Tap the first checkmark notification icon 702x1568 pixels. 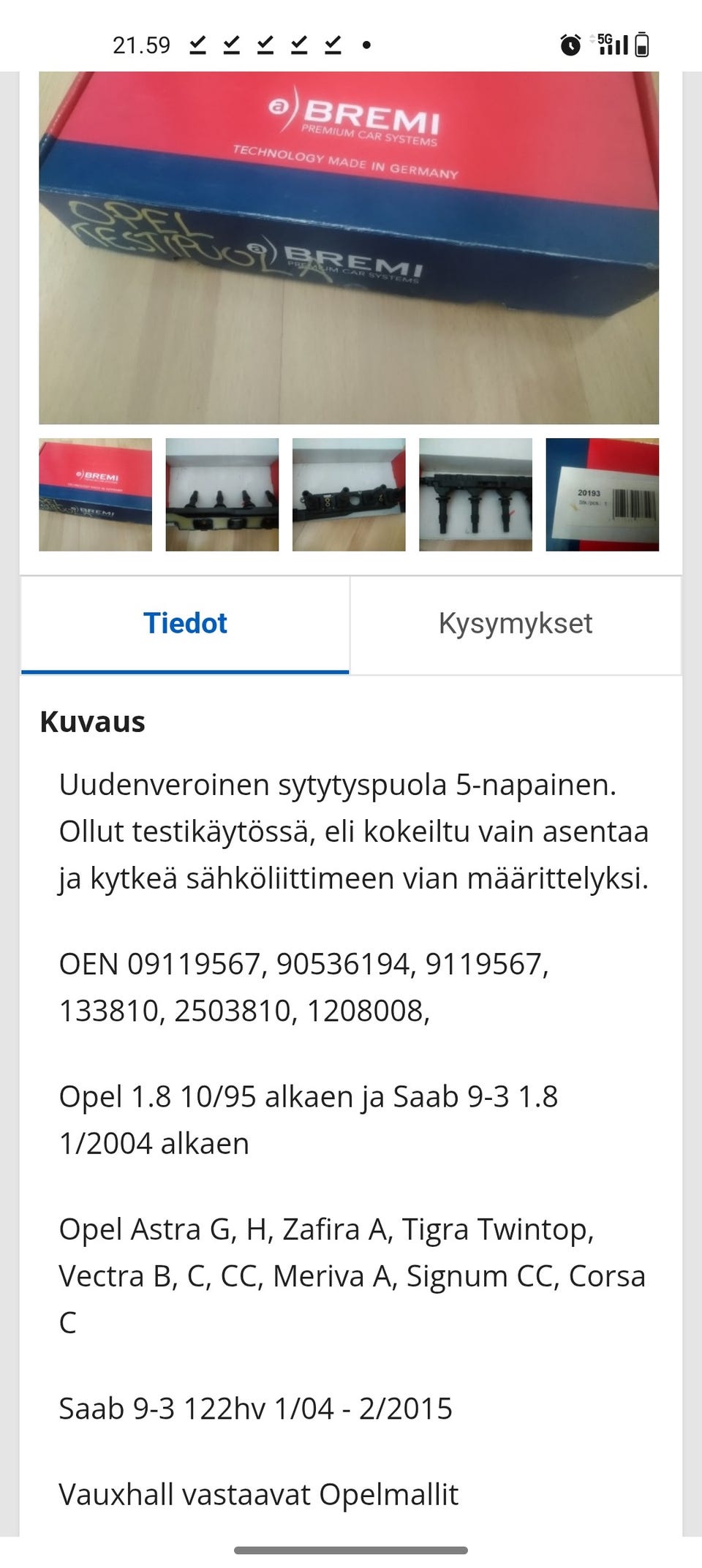(x=196, y=45)
